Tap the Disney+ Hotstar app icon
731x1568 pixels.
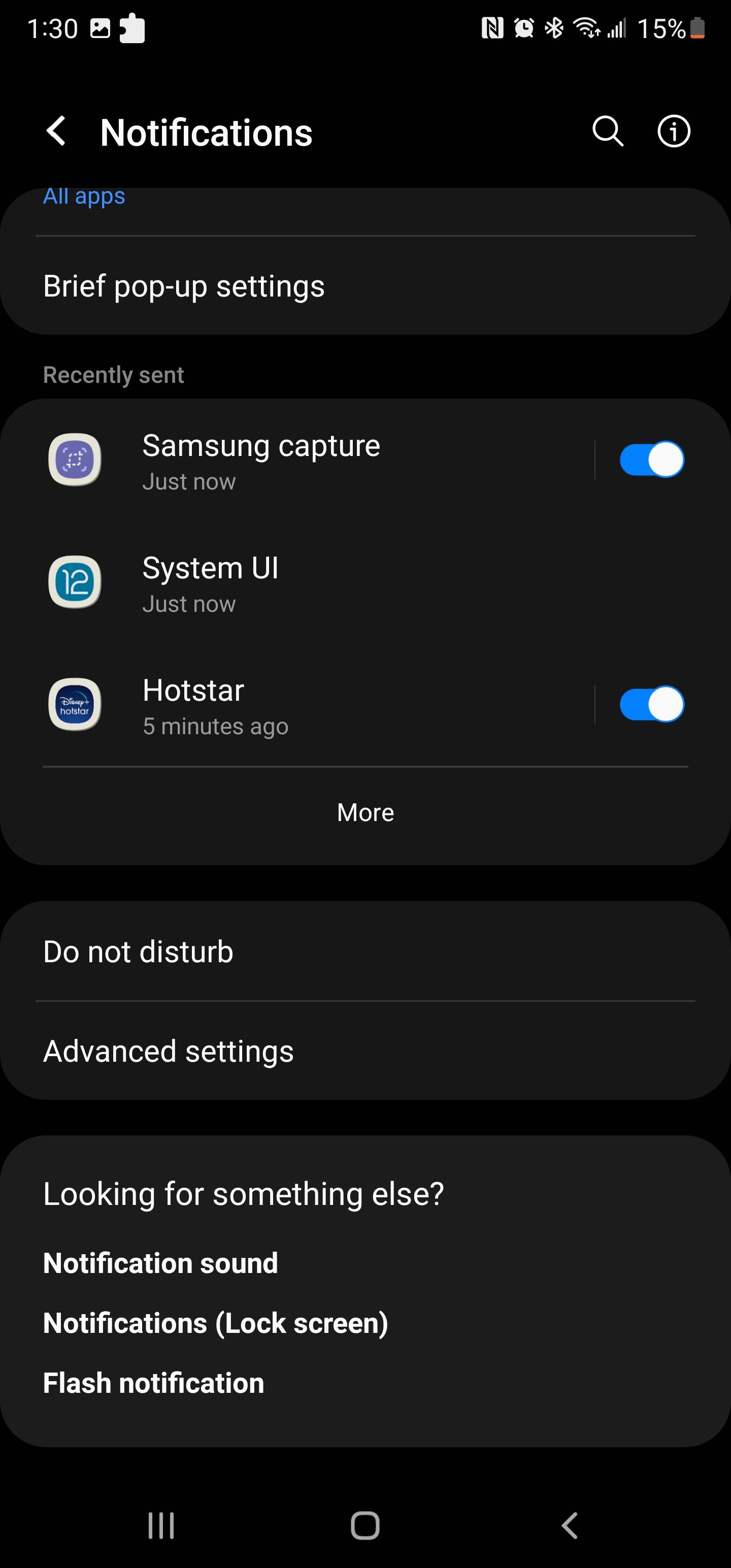click(x=74, y=705)
